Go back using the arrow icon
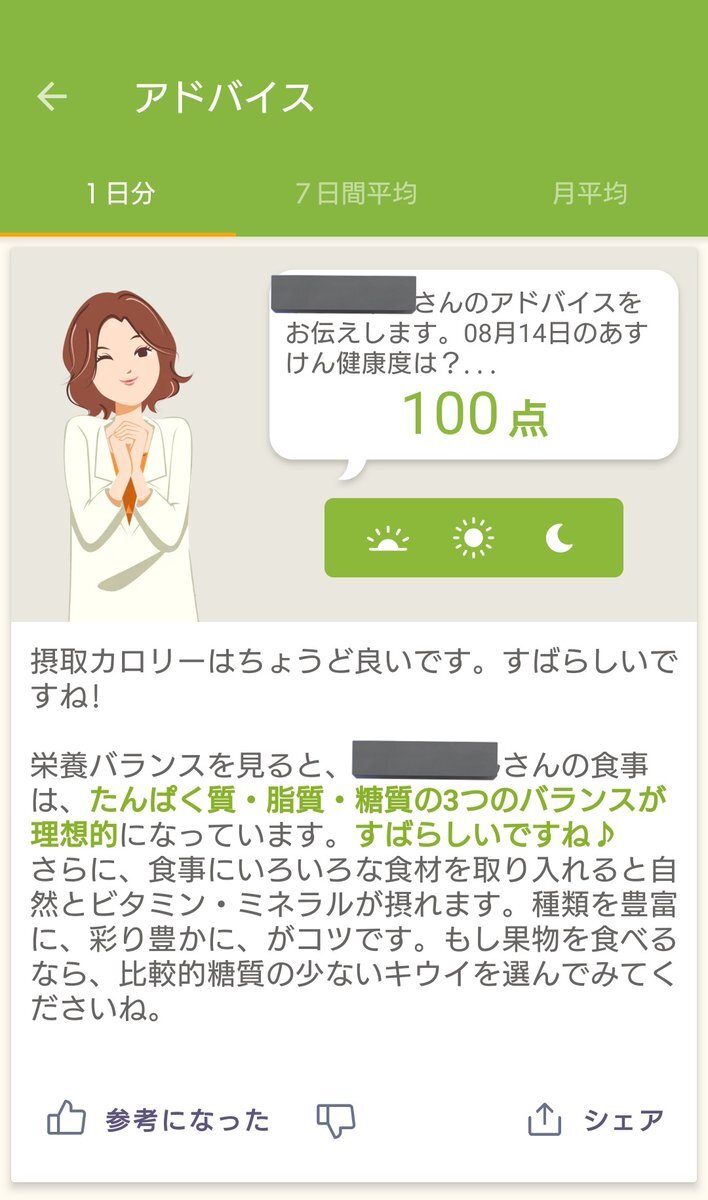 pyautogui.click(x=52, y=96)
